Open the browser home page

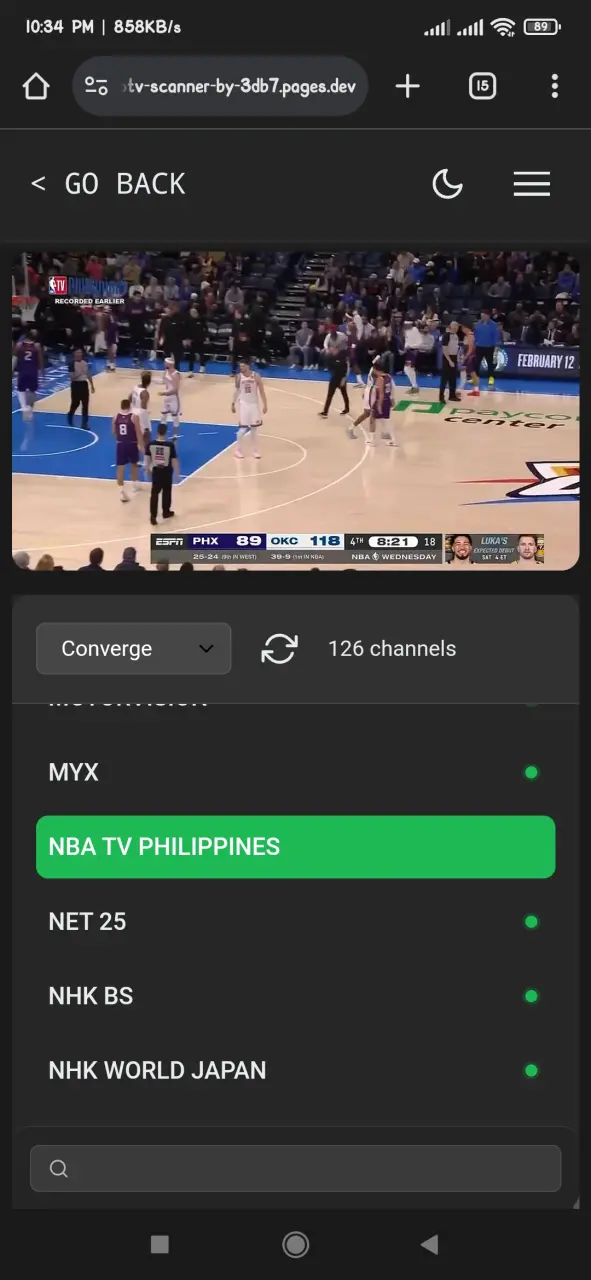coord(36,87)
